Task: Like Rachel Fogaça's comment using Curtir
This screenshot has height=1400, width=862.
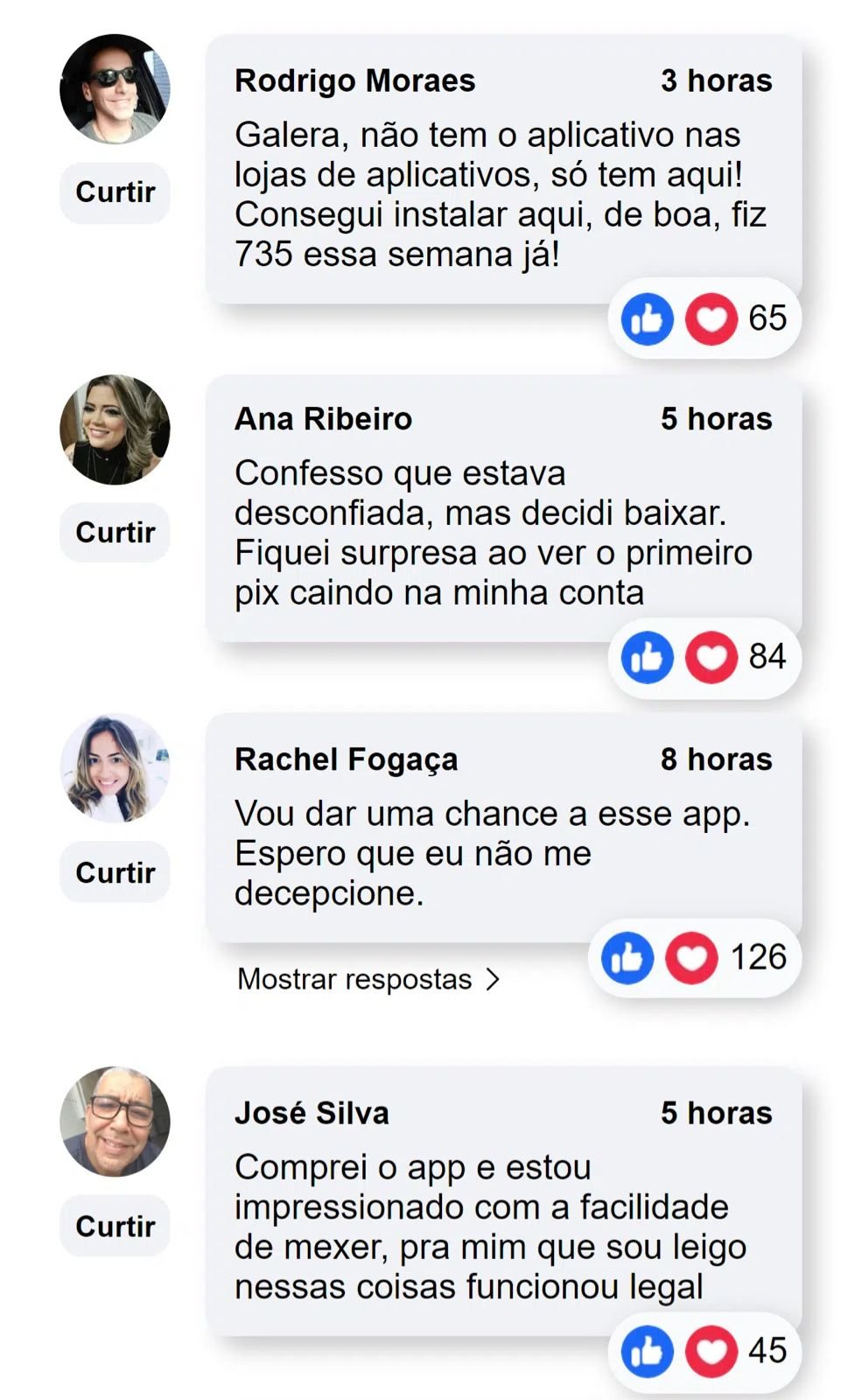Action: (x=115, y=872)
